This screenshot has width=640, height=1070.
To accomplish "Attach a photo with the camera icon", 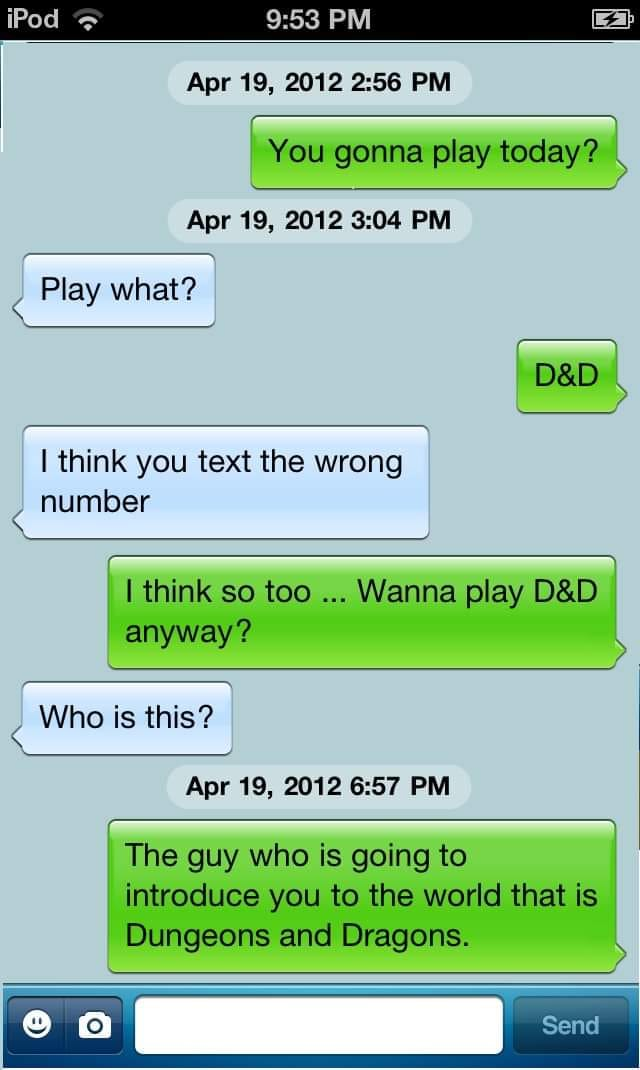I will point(94,1024).
